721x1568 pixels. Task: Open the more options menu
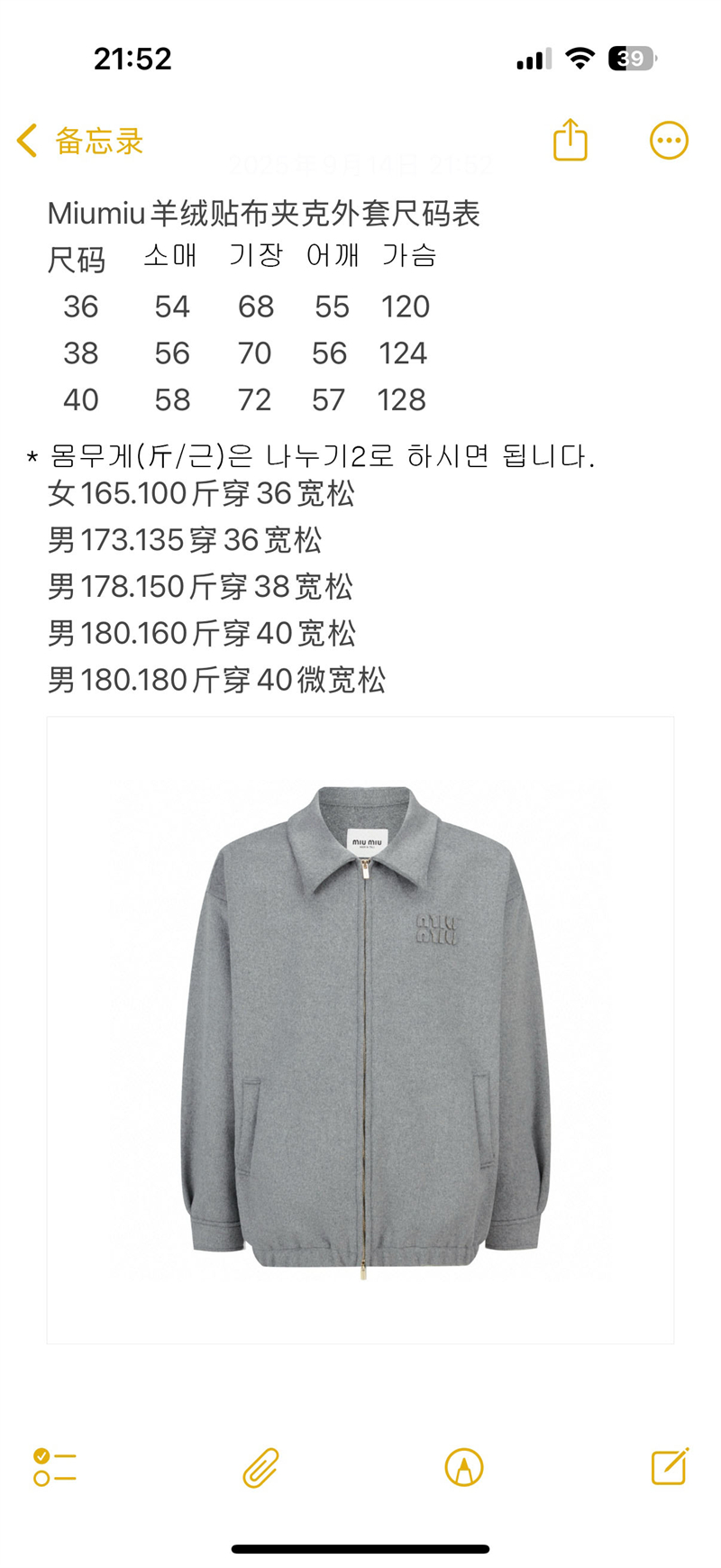pyautogui.click(x=669, y=141)
